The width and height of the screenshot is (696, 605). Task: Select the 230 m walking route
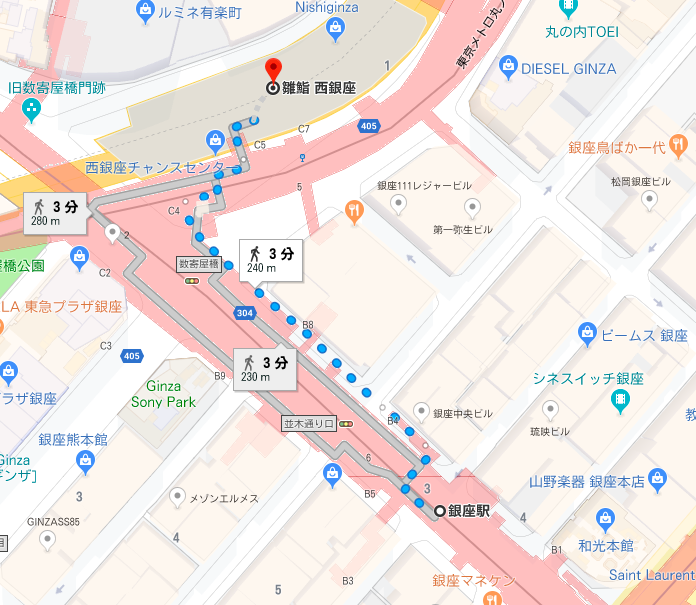[266, 369]
